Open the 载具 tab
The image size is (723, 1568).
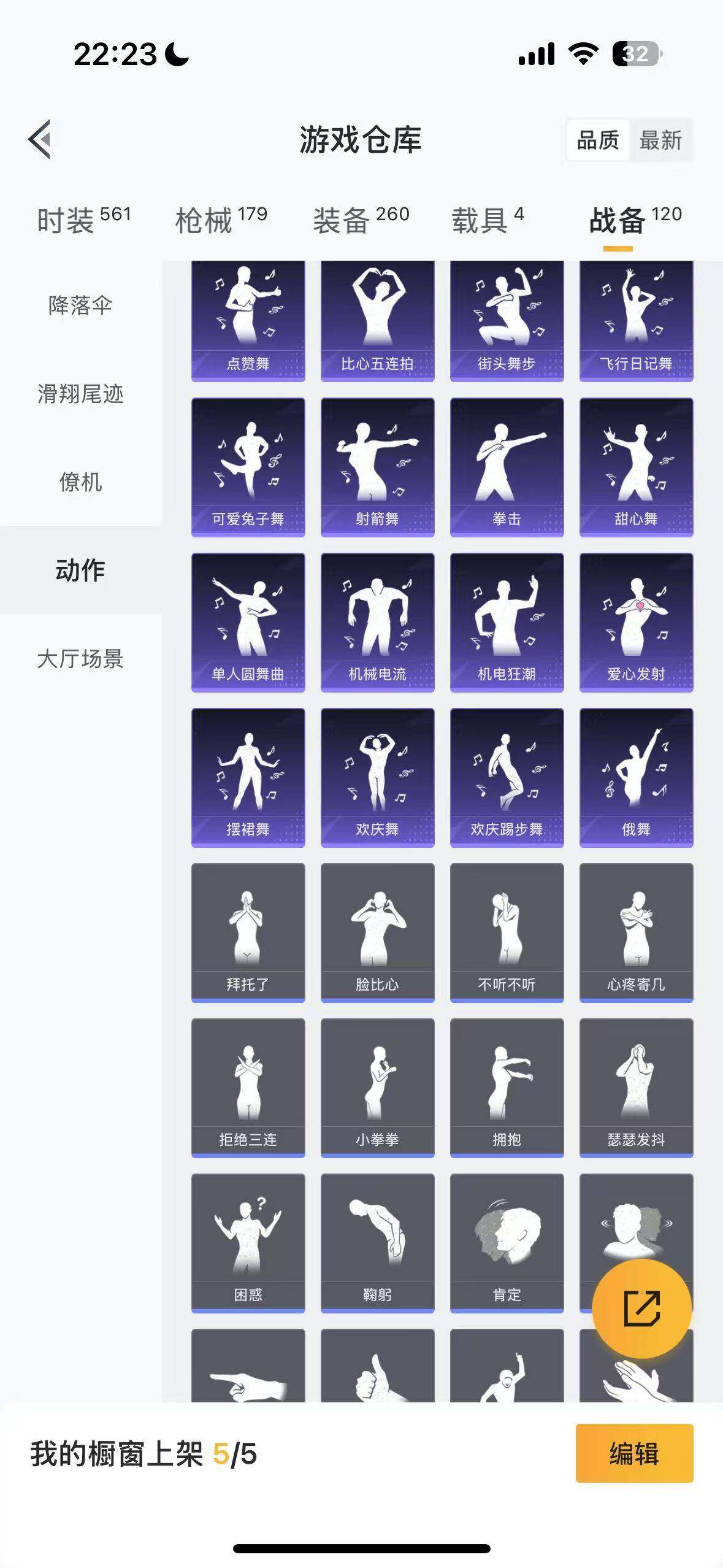(484, 218)
